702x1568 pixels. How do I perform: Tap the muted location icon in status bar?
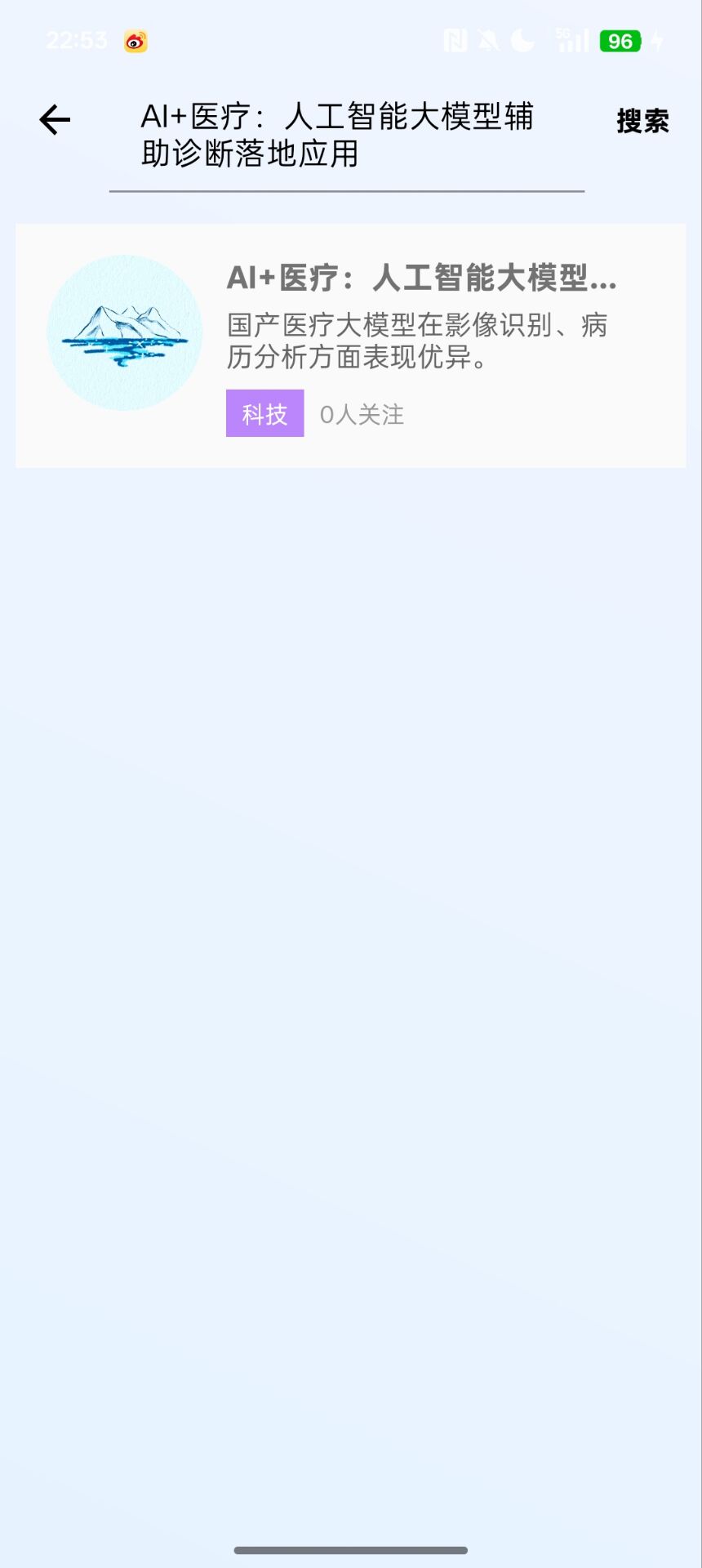tap(488, 38)
